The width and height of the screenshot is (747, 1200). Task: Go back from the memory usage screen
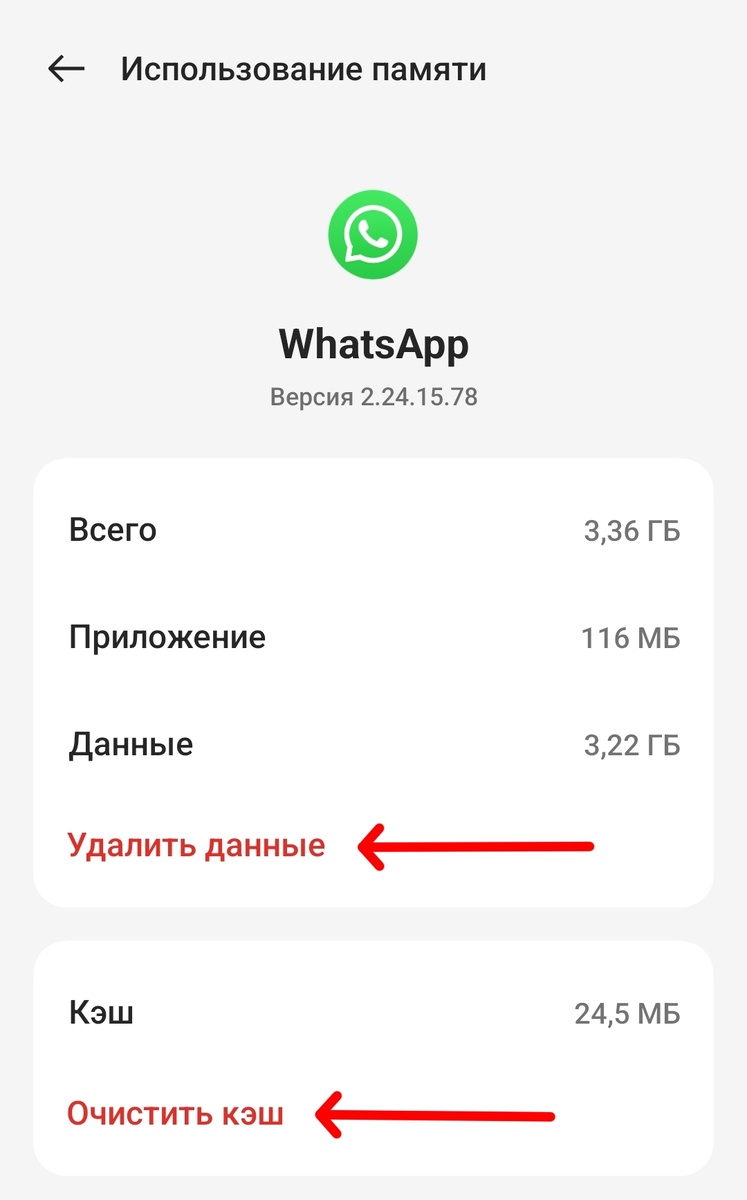tap(66, 69)
